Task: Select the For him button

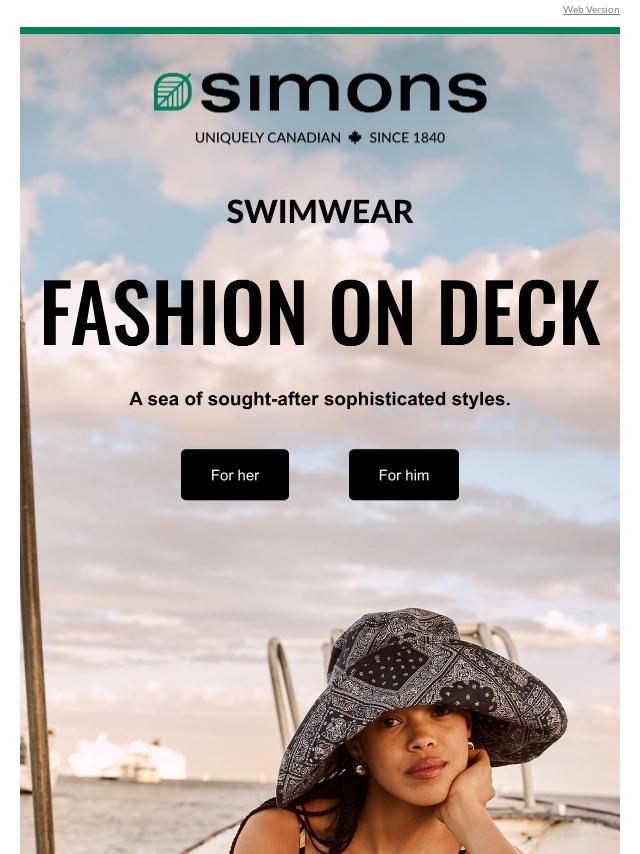Action: point(403,475)
